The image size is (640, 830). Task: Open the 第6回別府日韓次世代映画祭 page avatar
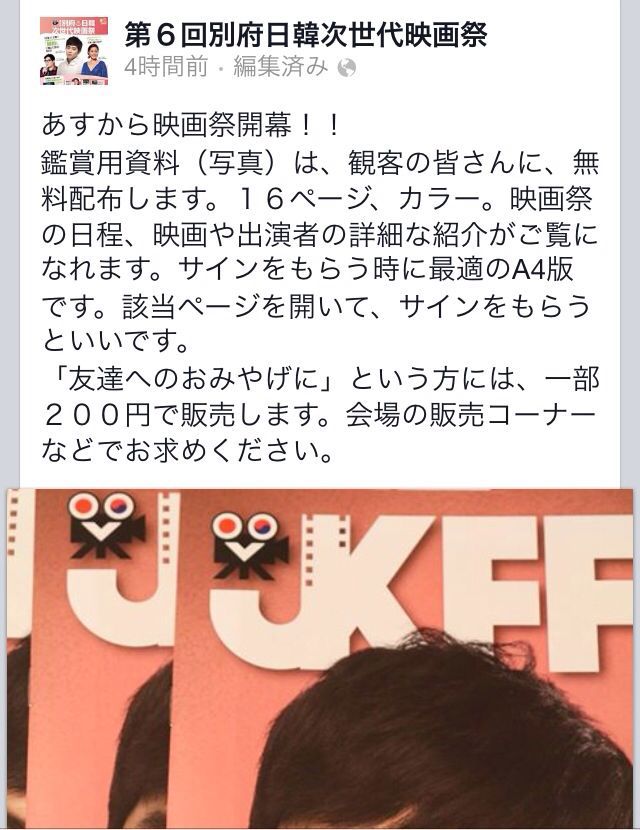(73, 51)
